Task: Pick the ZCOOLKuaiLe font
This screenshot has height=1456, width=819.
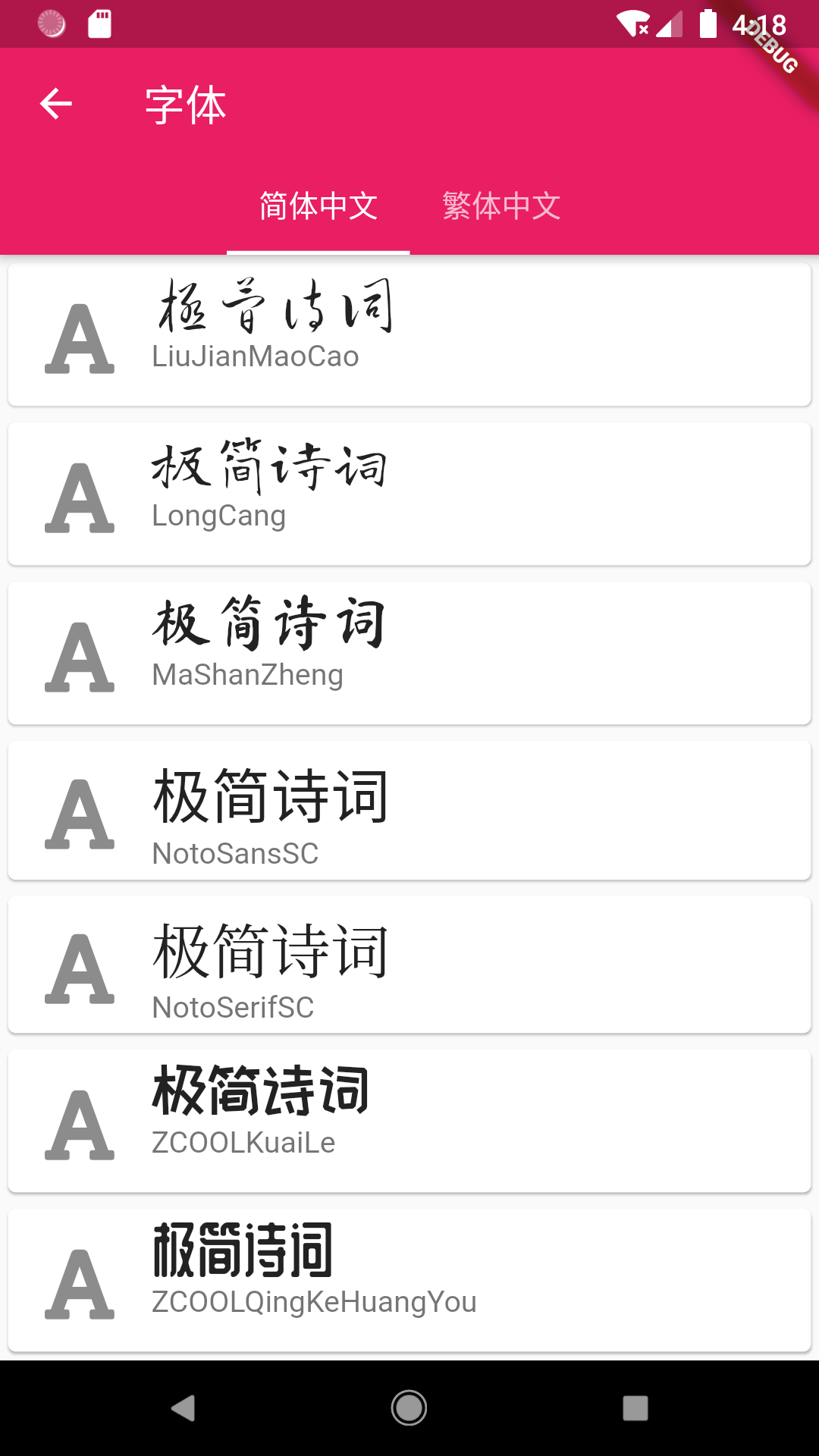Action: 409,1121
